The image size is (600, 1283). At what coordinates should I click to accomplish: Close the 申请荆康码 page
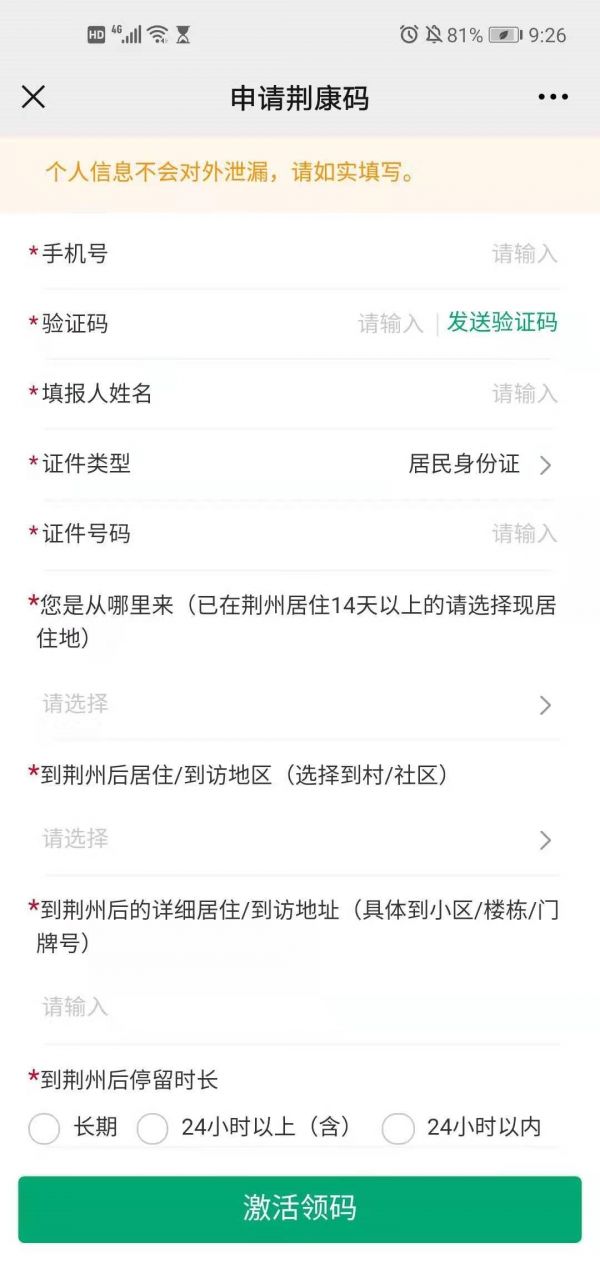(33, 97)
